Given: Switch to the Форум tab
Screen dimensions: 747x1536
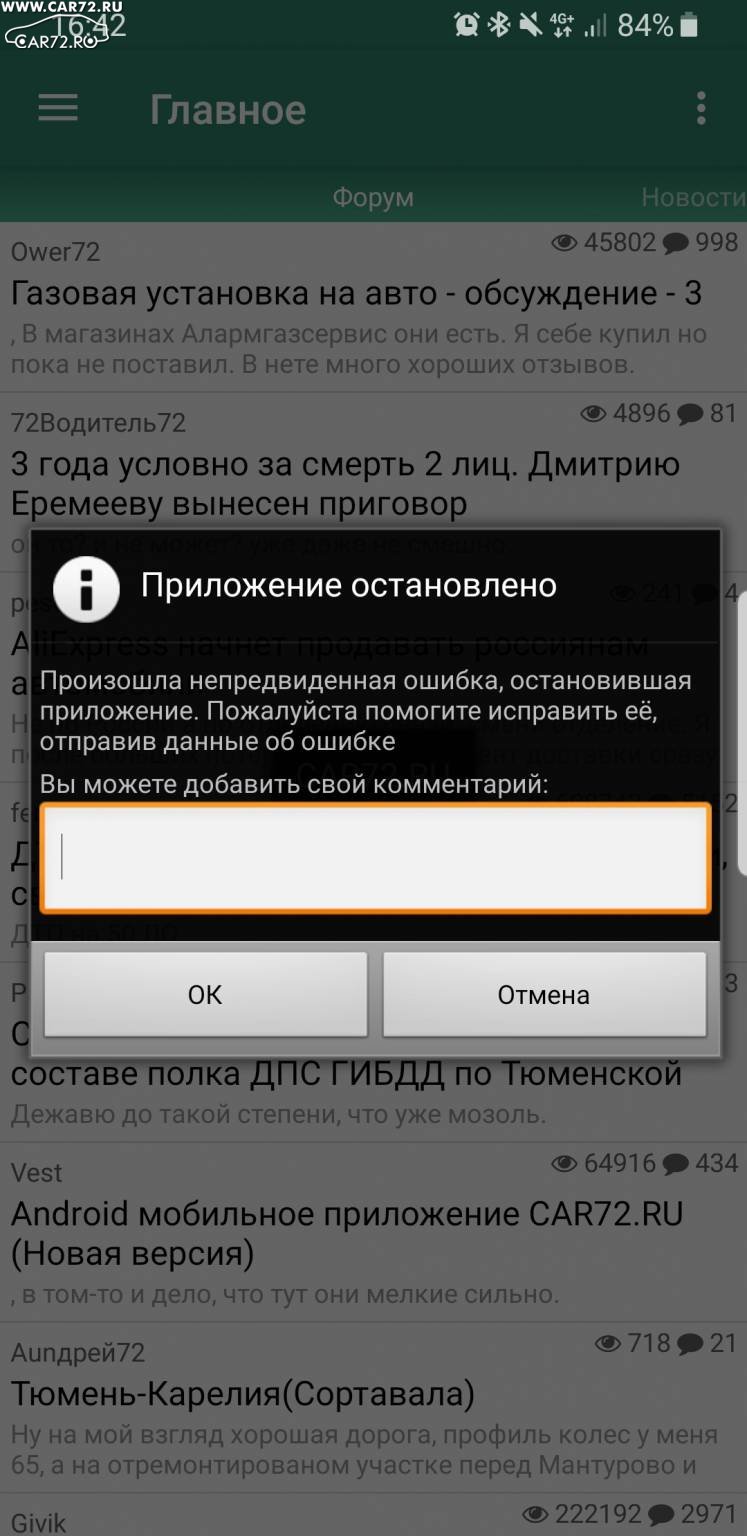Looking at the screenshot, I should coord(373,197).
